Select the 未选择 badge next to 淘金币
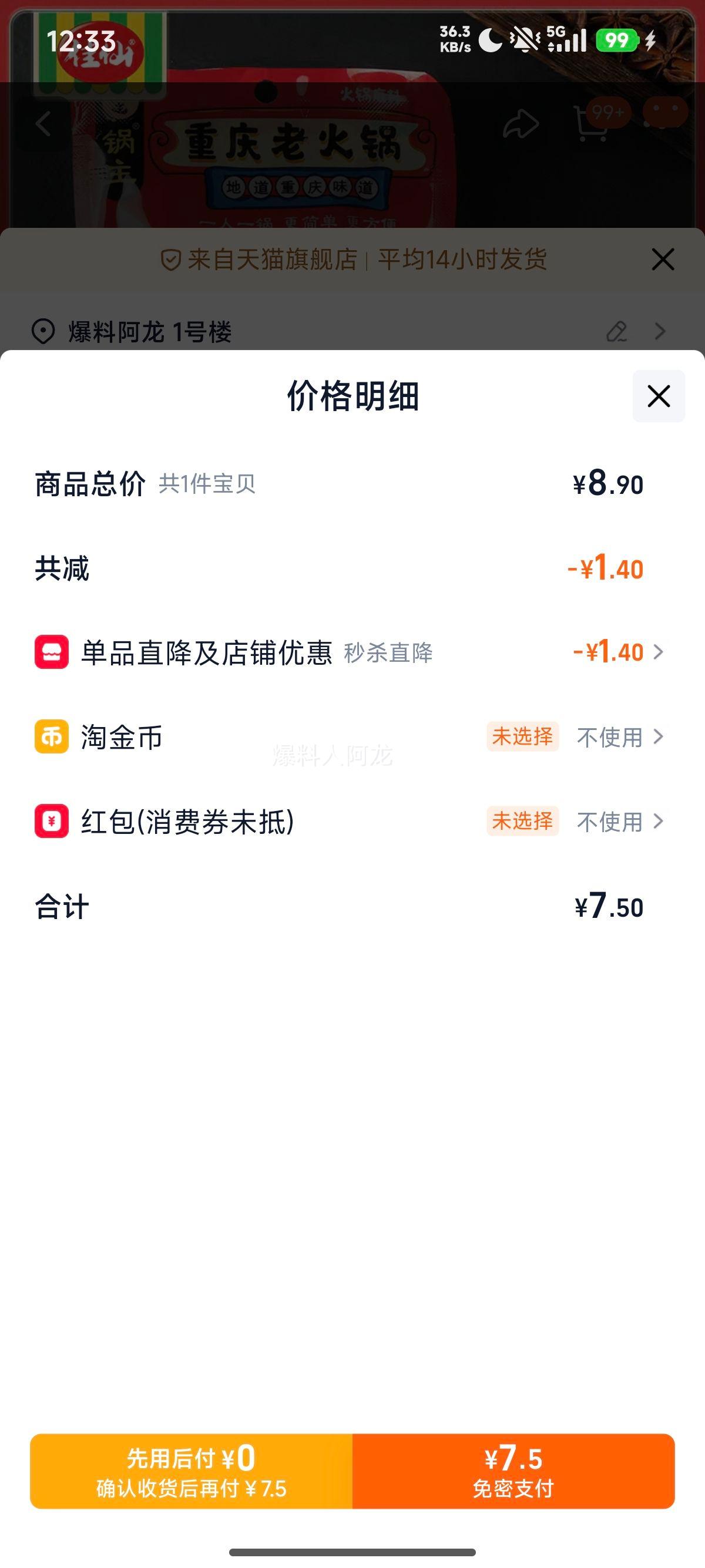 [522, 737]
